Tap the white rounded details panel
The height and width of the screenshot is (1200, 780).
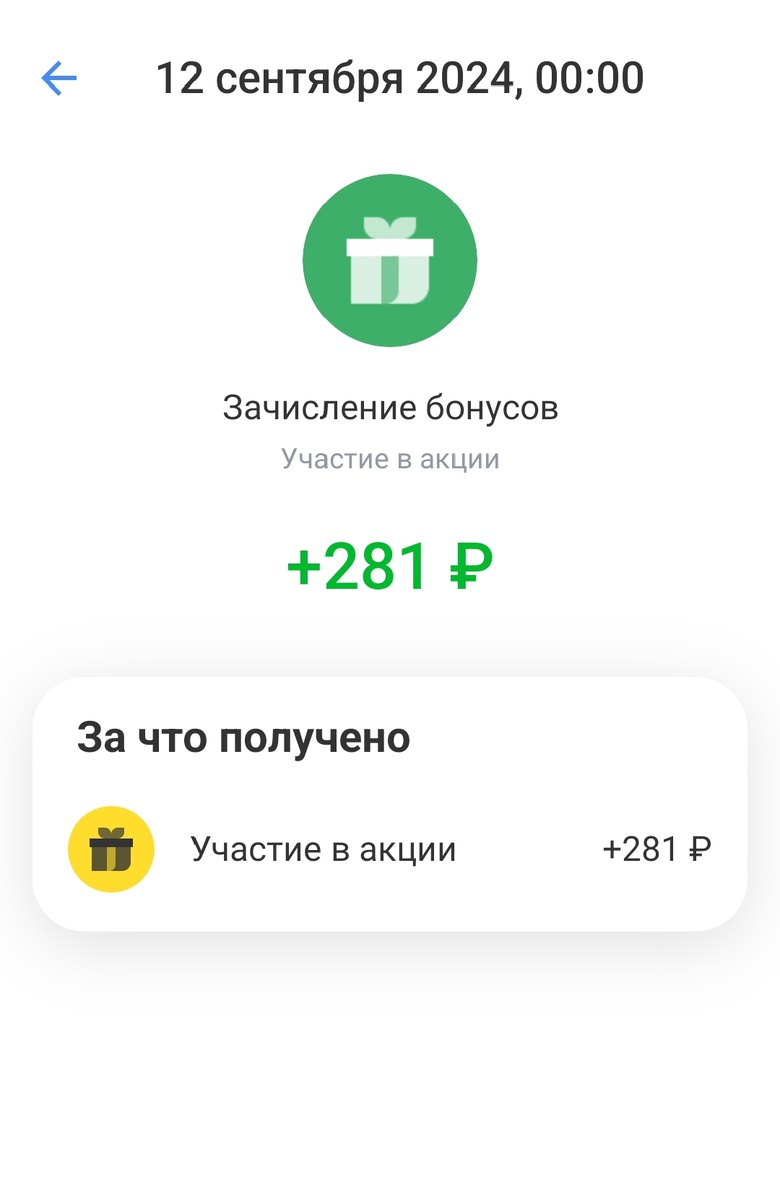point(390,795)
